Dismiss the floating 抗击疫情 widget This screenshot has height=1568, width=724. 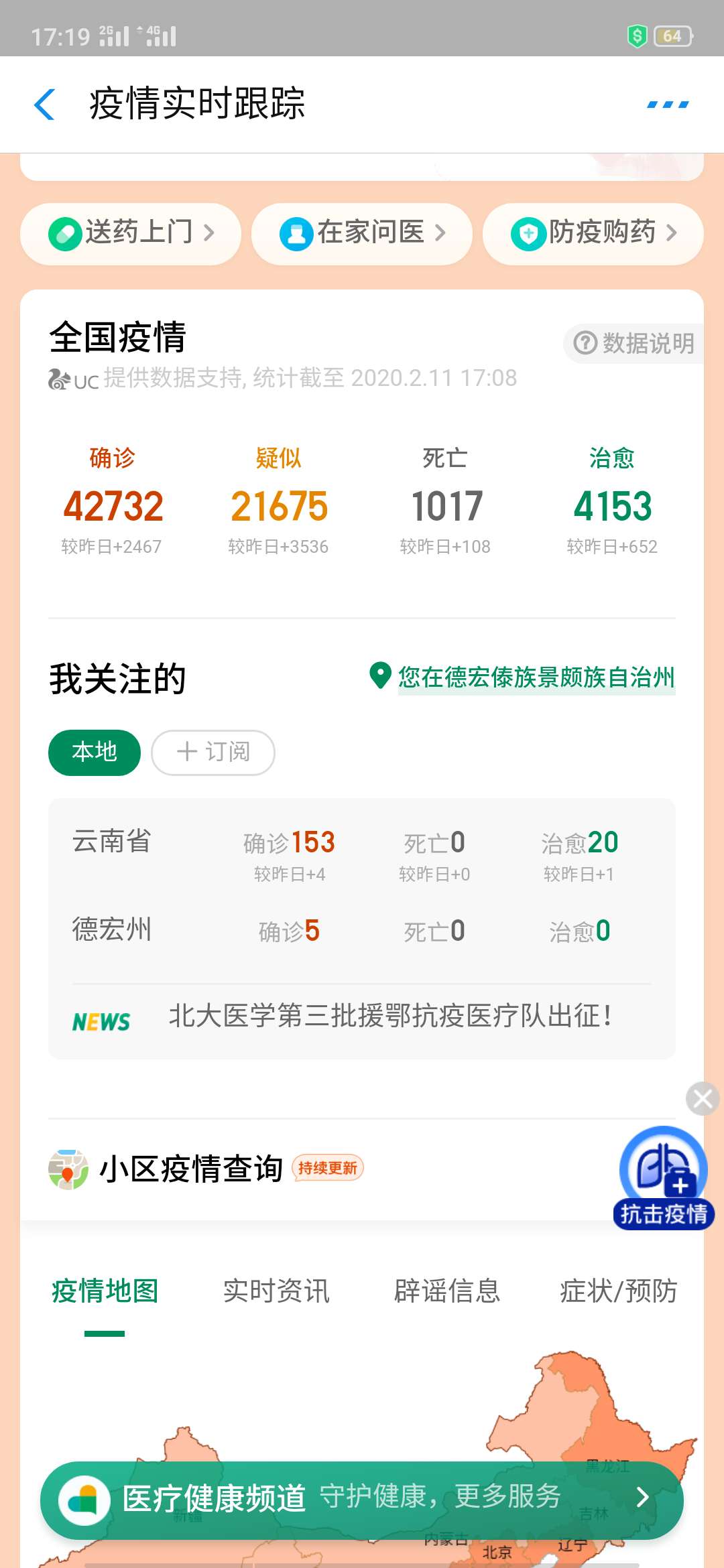point(702,1098)
